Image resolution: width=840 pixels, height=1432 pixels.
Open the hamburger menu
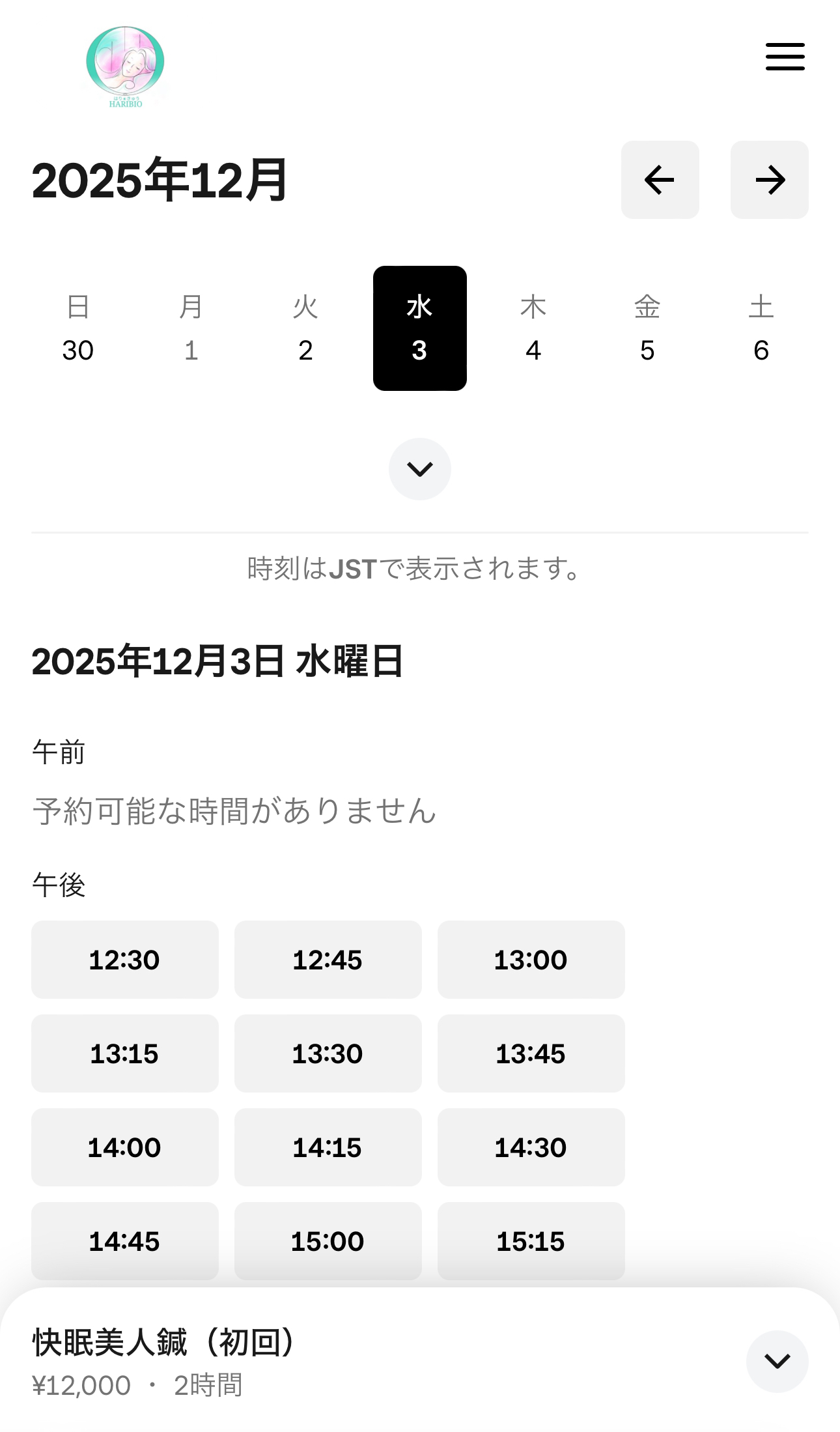pyautogui.click(x=785, y=57)
